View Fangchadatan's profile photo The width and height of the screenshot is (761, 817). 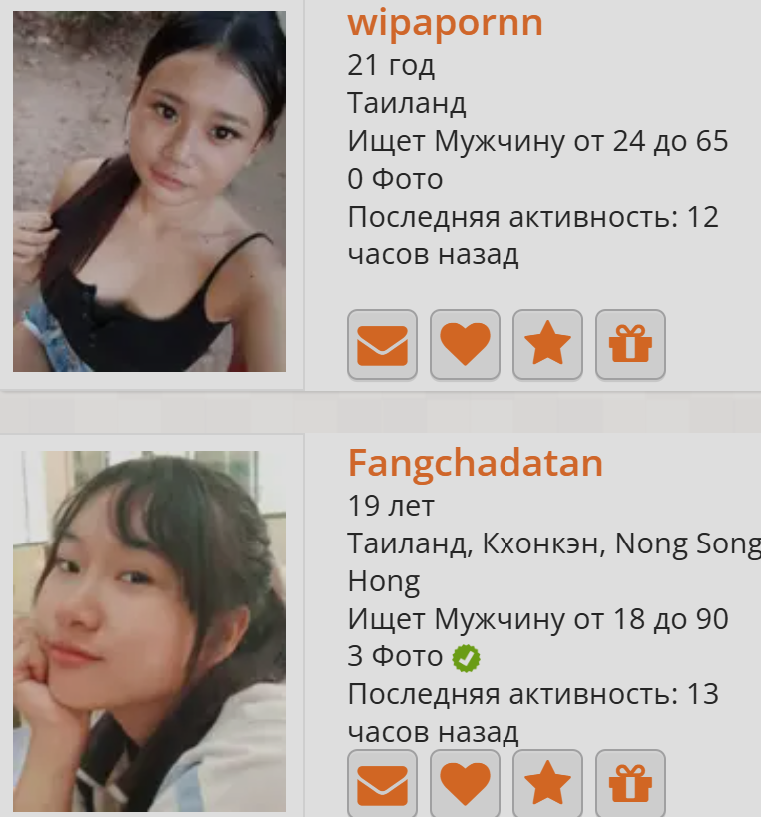pyautogui.click(x=149, y=631)
